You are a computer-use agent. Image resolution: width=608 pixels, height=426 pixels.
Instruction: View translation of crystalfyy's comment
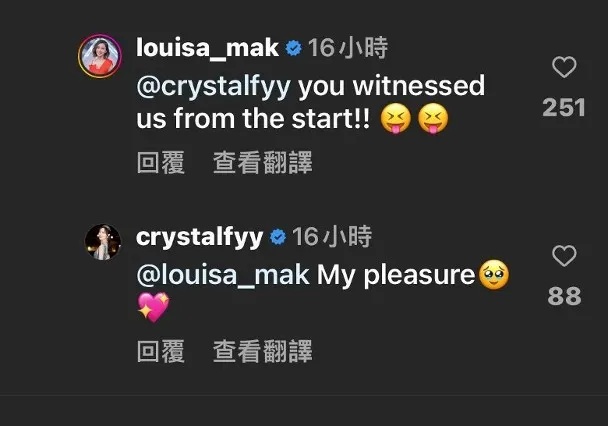pos(263,351)
